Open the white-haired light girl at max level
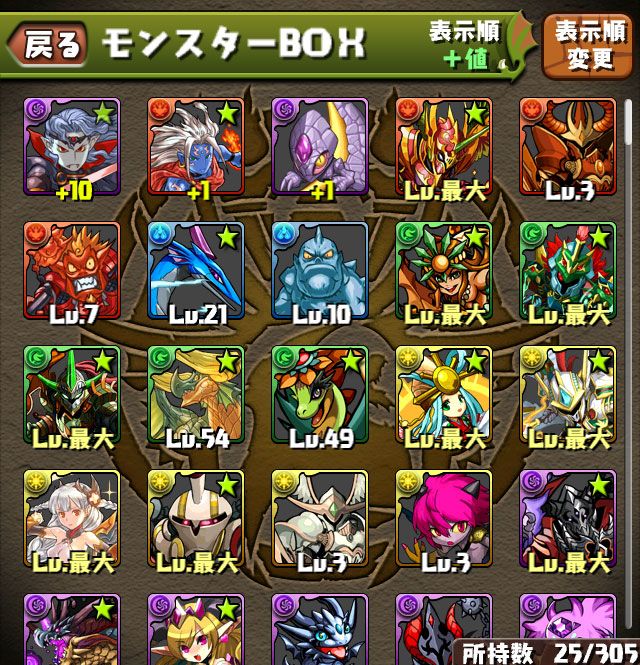The width and height of the screenshot is (640, 665). point(71,518)
